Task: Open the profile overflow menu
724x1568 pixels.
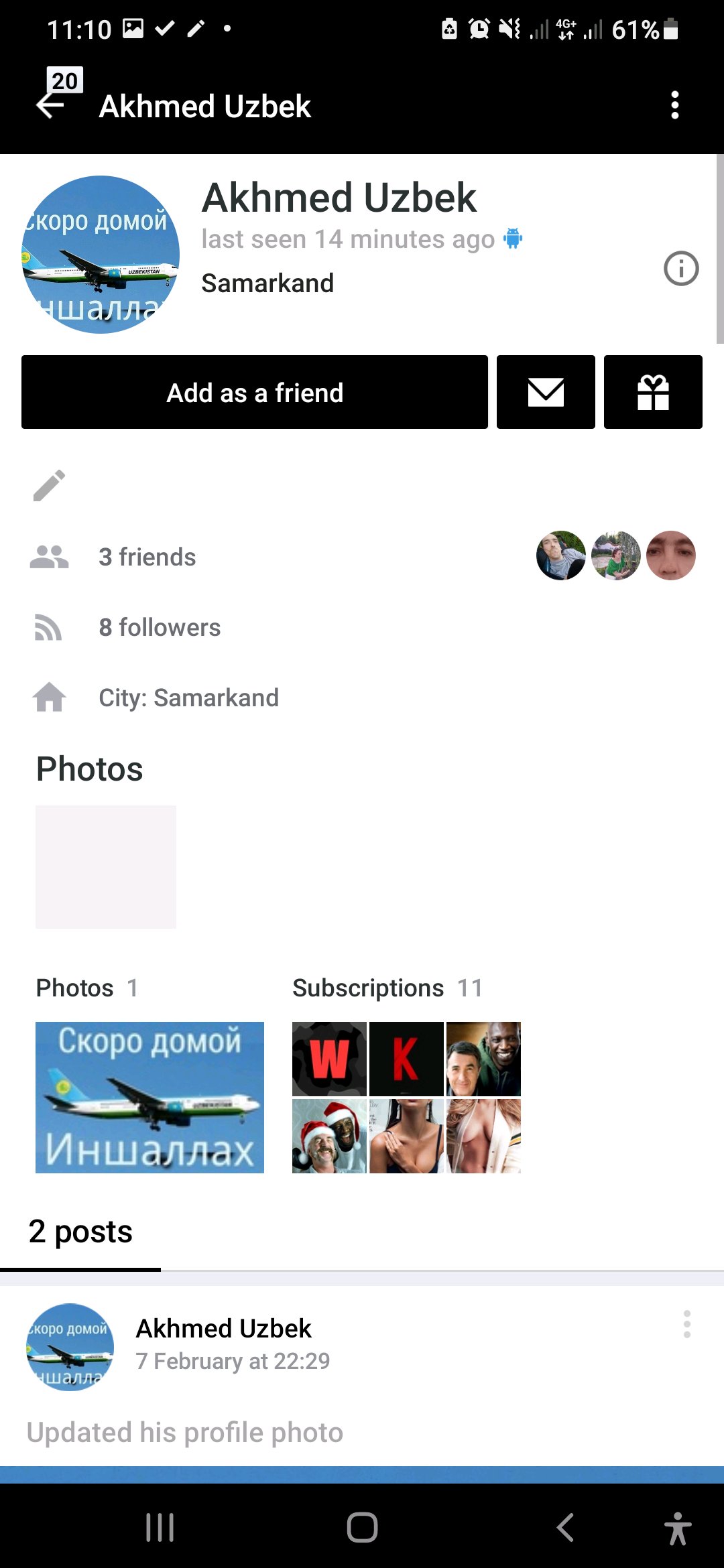Action: point(674,105)
